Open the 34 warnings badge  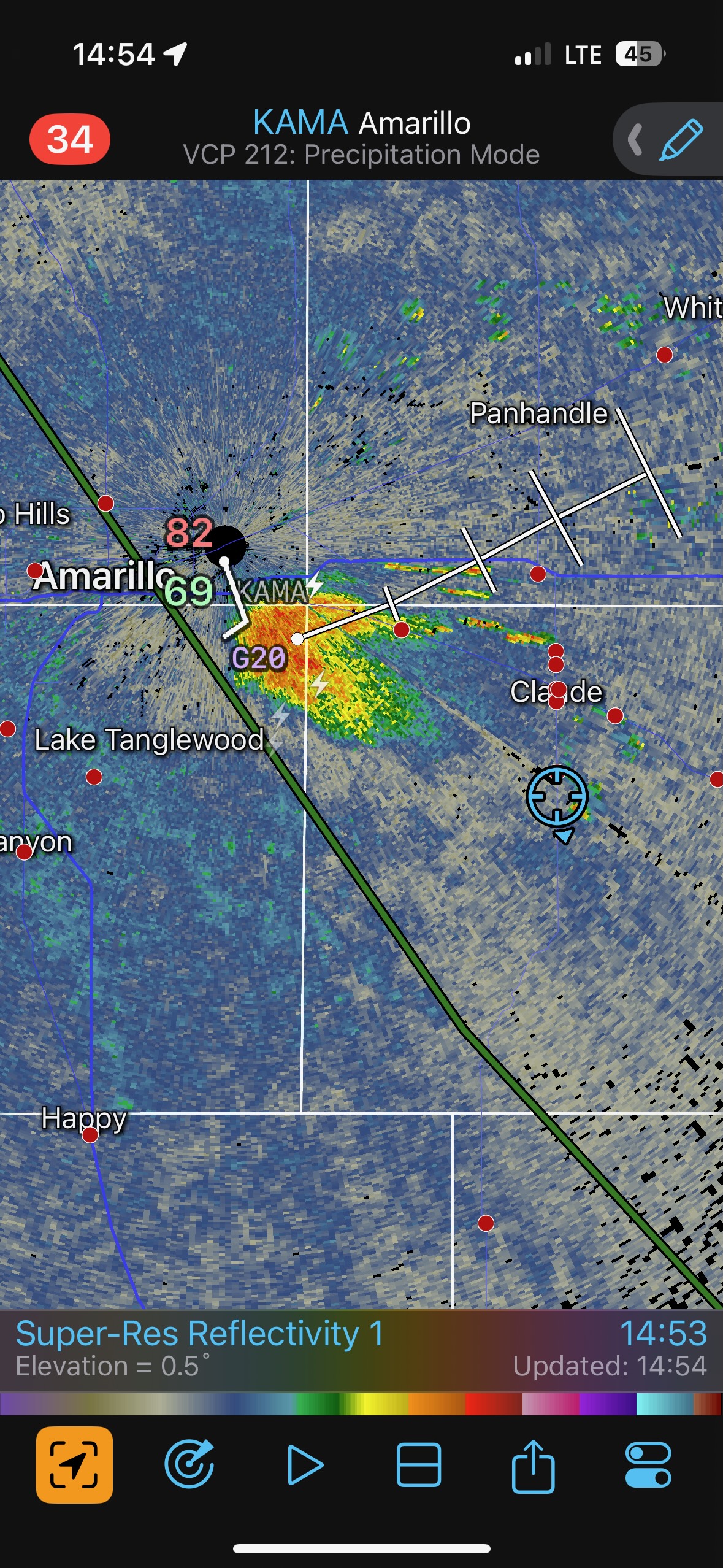(x=70, y=139)
